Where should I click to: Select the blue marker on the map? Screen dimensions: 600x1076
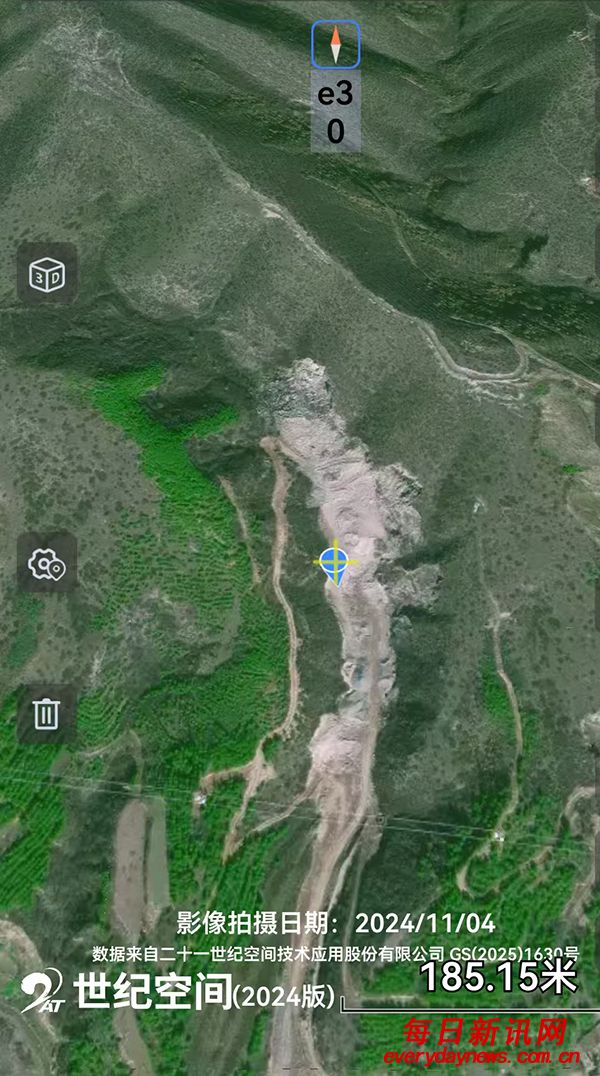tap(336, 564)
